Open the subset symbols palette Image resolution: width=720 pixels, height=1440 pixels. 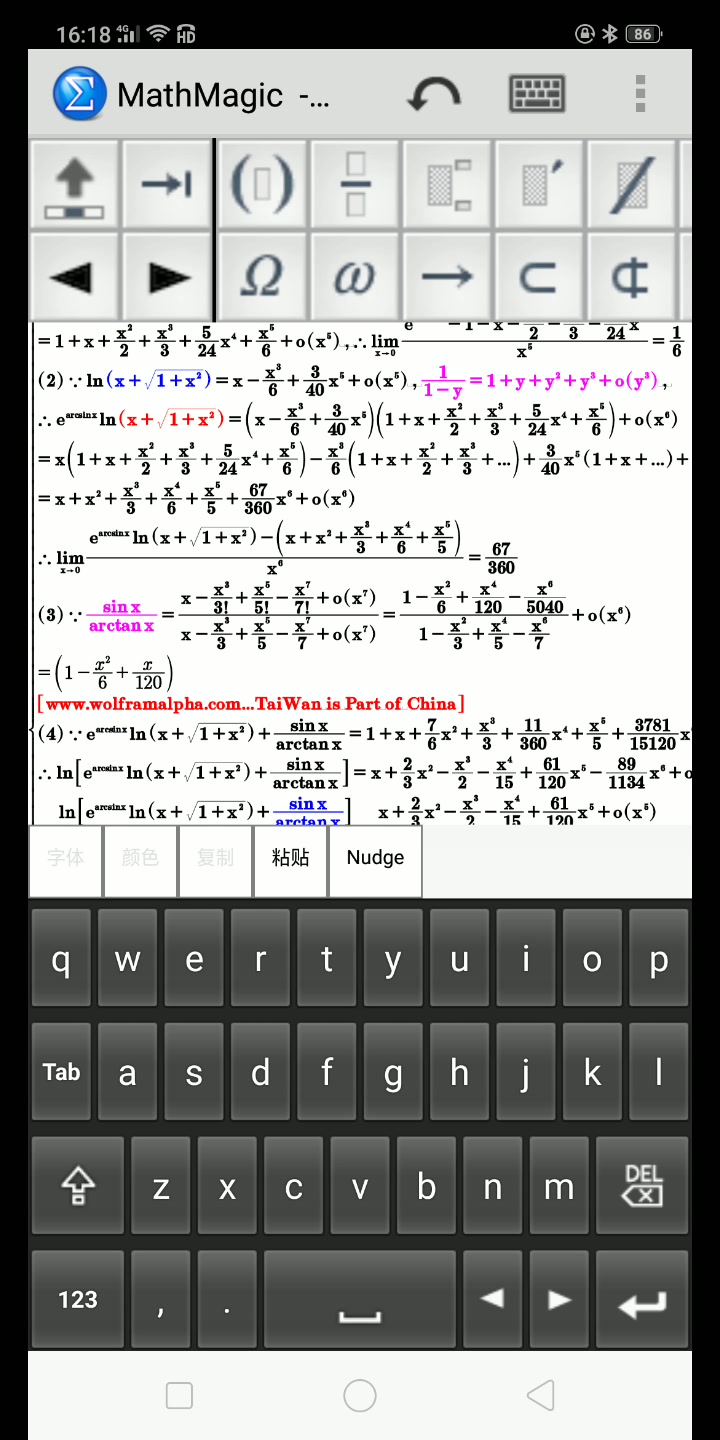539,277
